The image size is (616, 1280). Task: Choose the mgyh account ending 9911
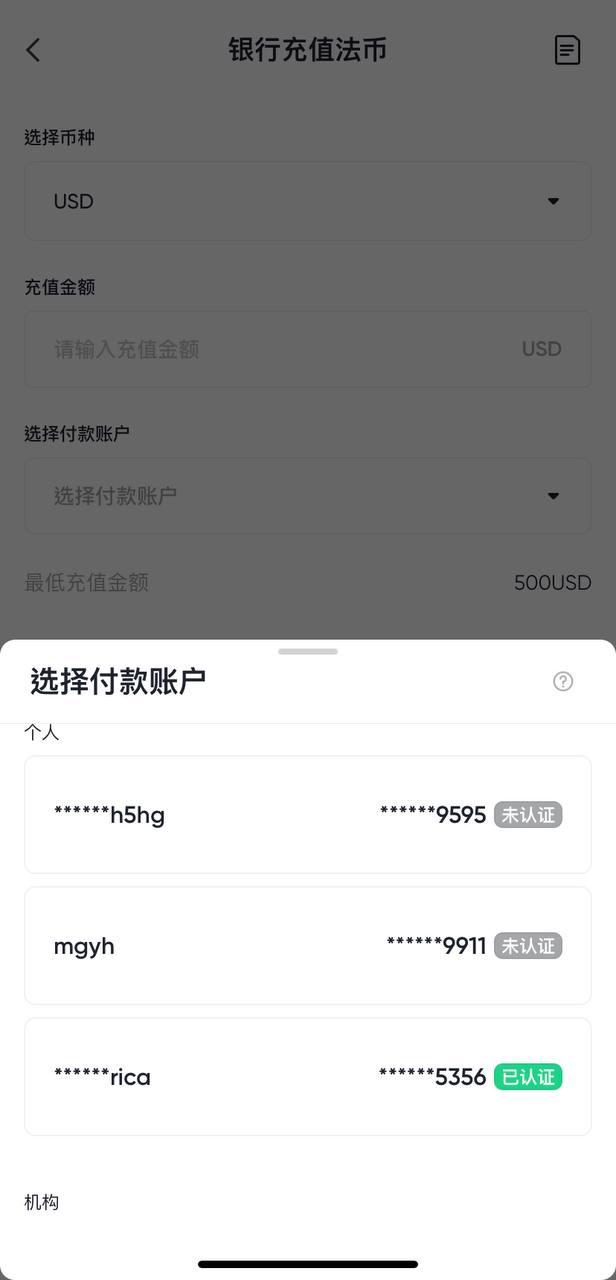pos(308,945)
